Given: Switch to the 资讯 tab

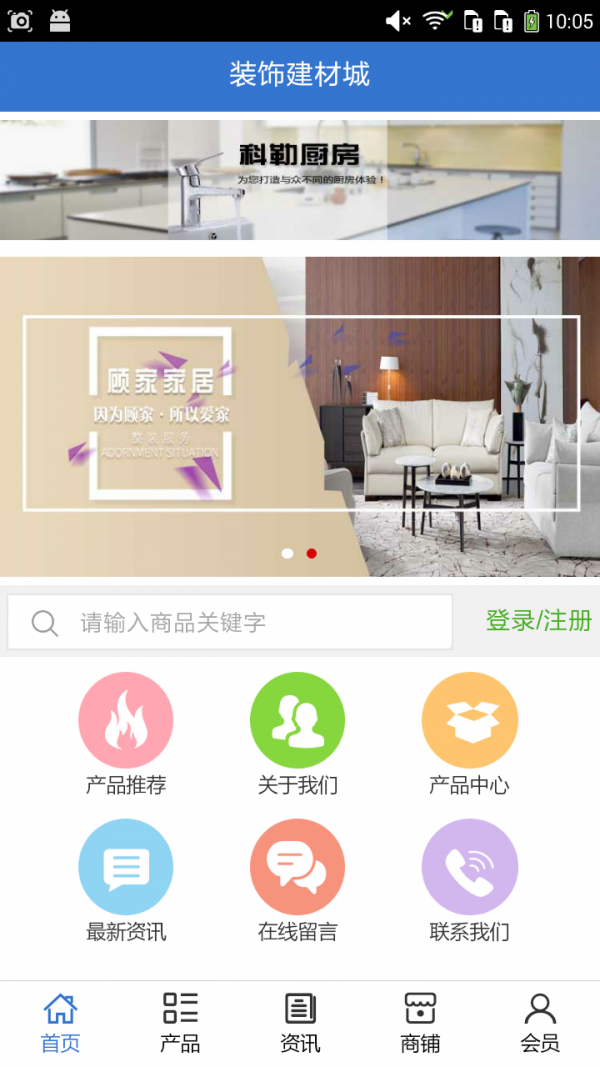Looking at the screenshot, I should [x=300, y=1023].
